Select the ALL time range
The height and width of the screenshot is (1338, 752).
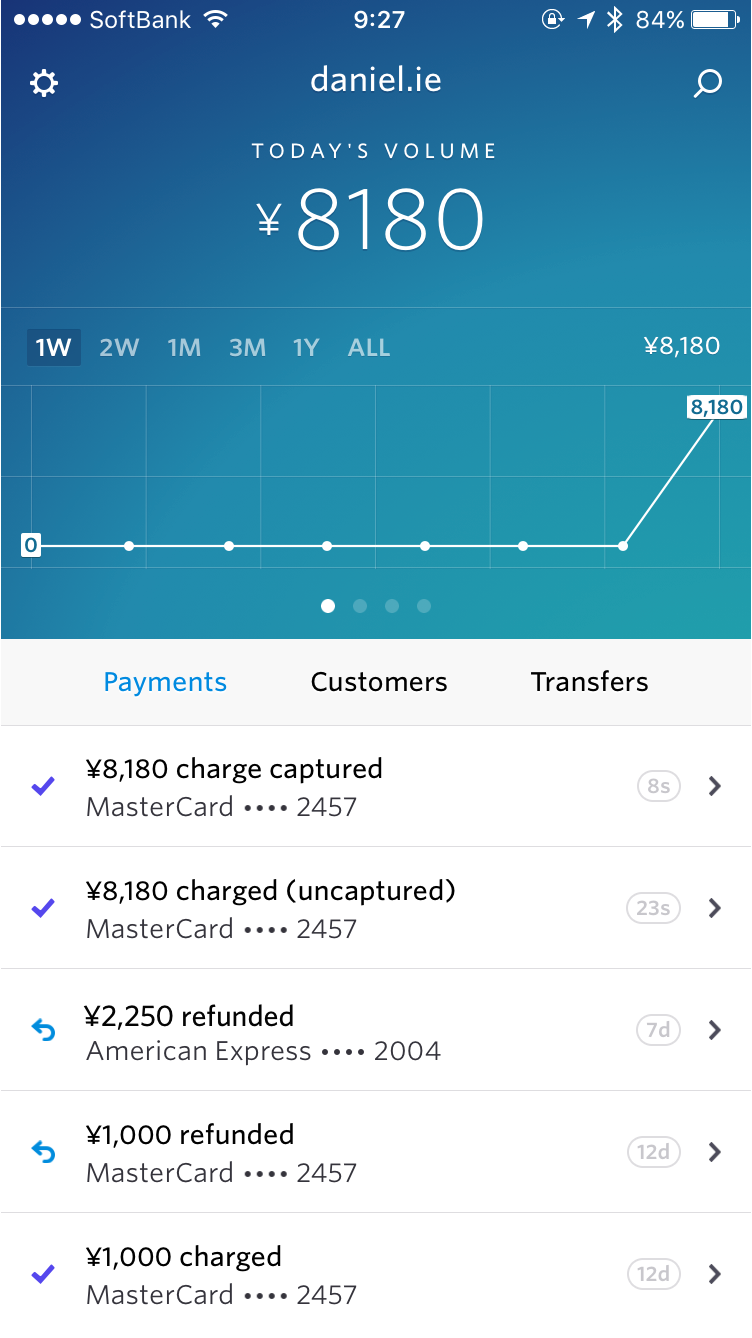[x=369, y=348]
